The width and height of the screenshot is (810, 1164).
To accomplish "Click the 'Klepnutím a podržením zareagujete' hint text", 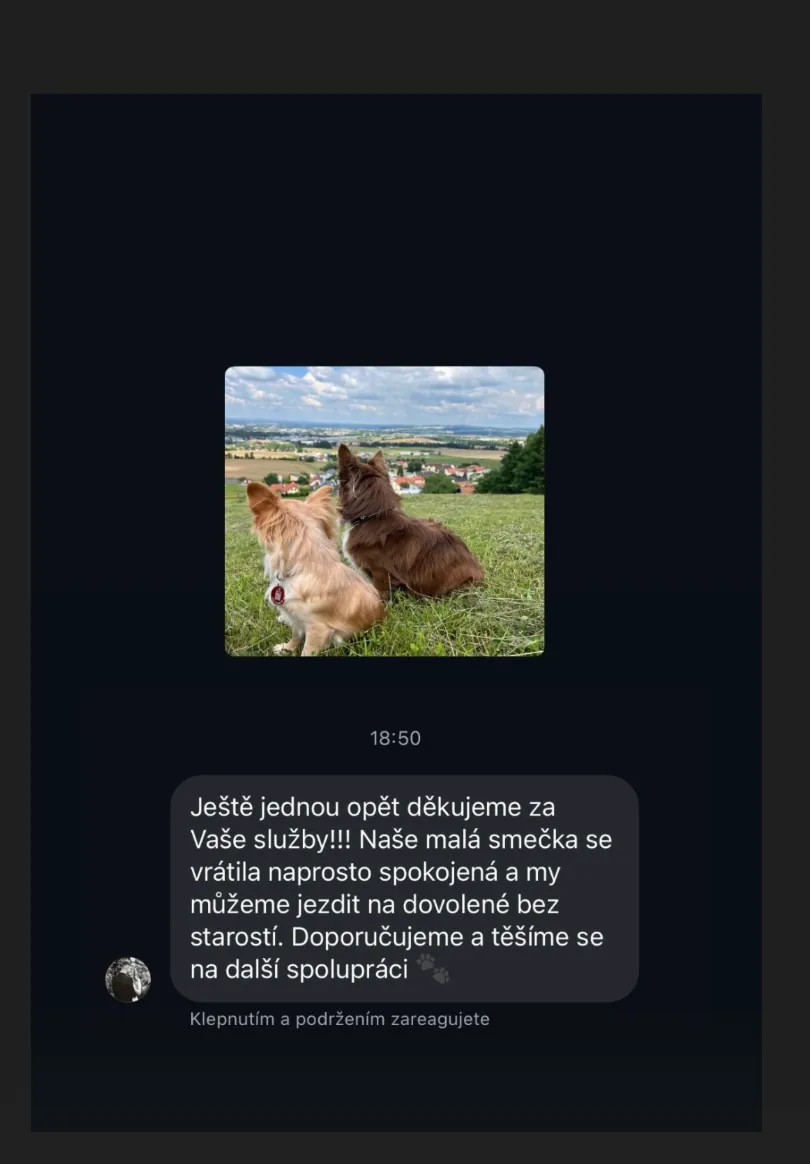I will 338,1019.
